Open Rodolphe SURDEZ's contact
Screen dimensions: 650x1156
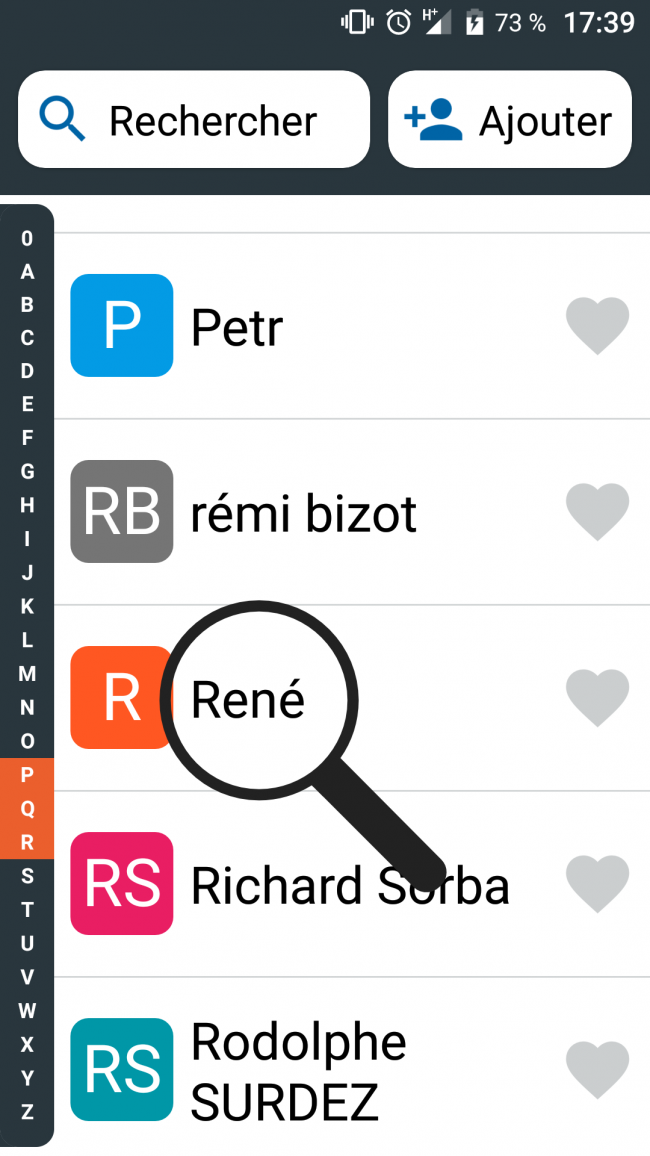point(298,1071)
